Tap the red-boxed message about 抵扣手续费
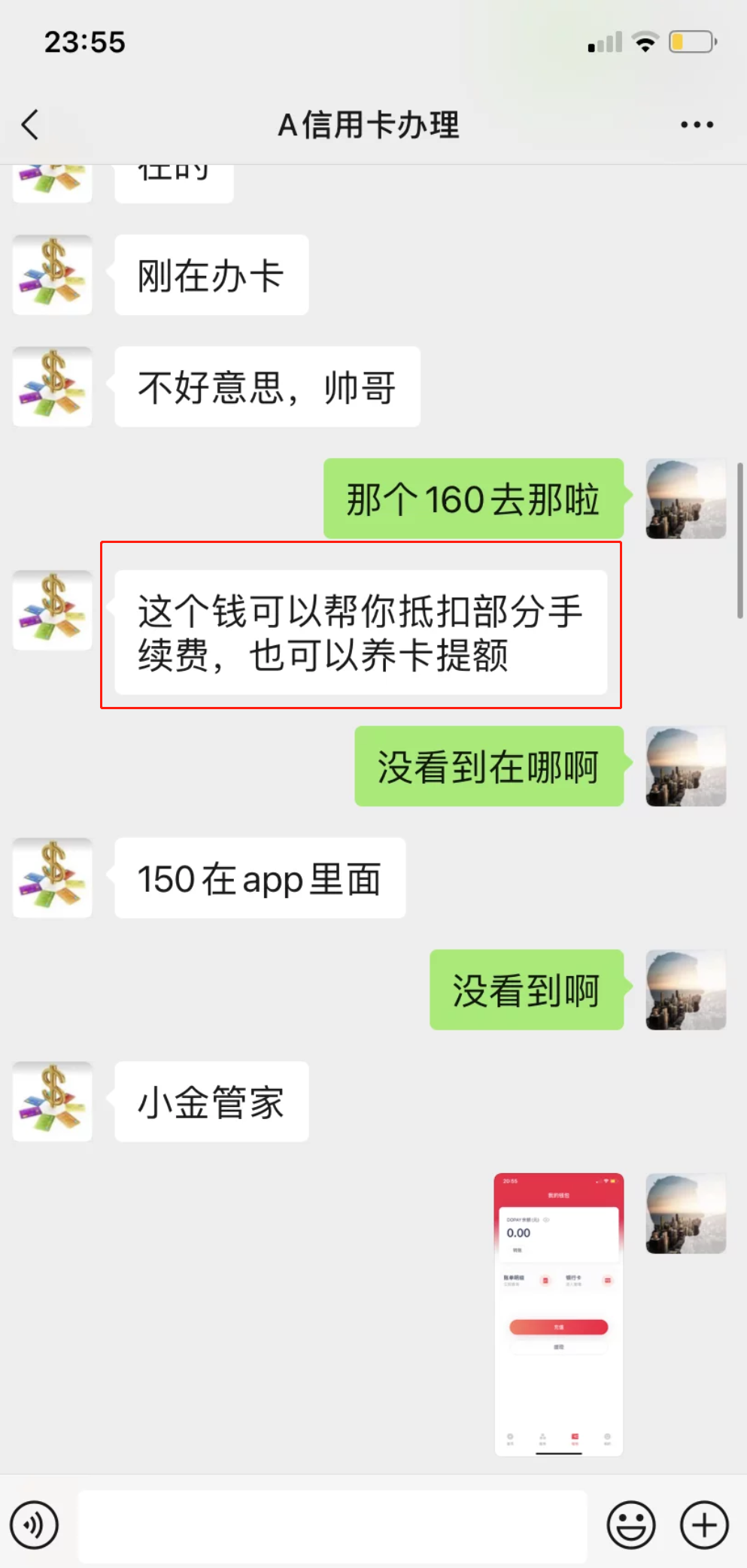This screenshot has width=747, height=1568. pos(361,630)
